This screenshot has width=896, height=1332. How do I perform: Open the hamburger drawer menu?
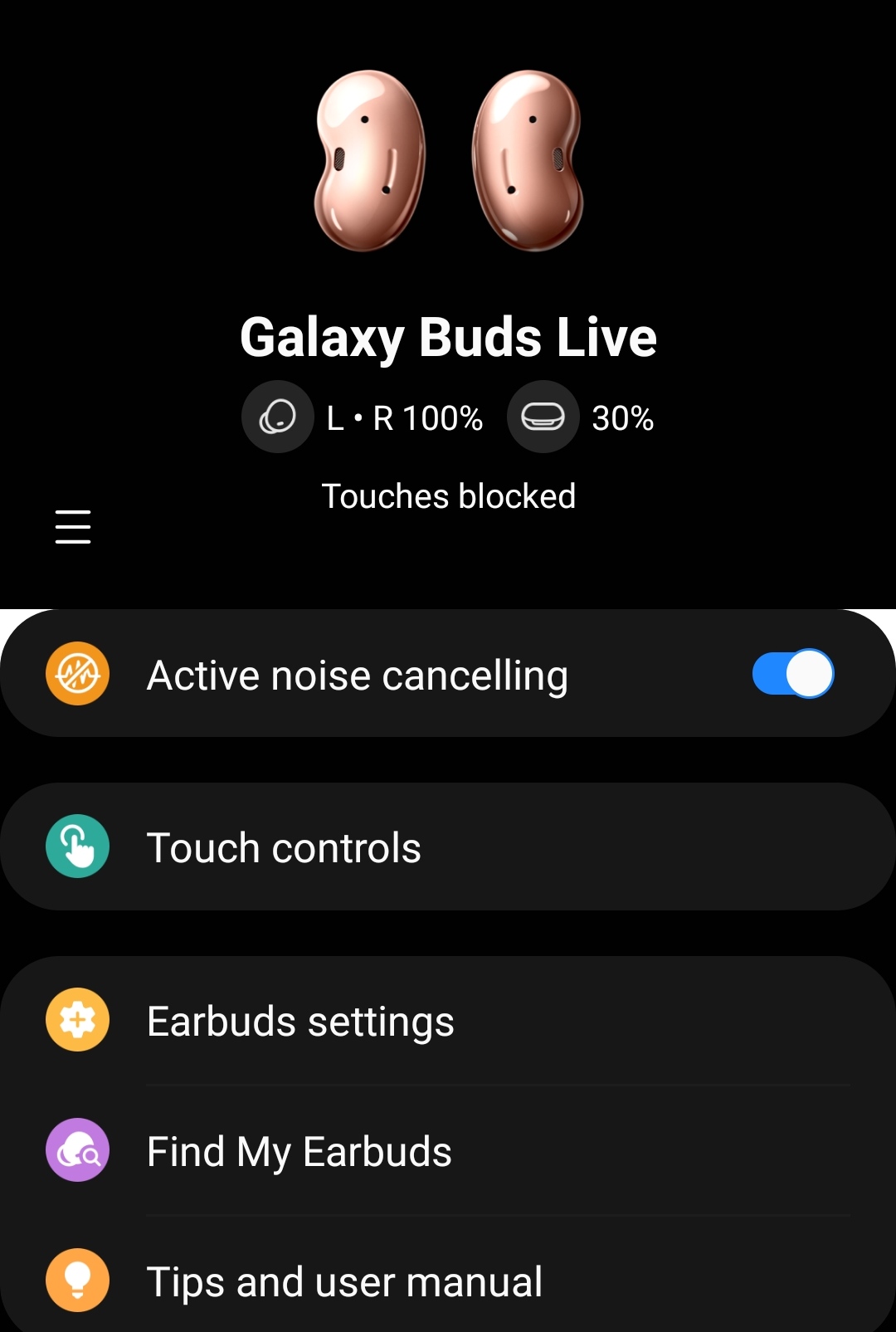point(73,527)
